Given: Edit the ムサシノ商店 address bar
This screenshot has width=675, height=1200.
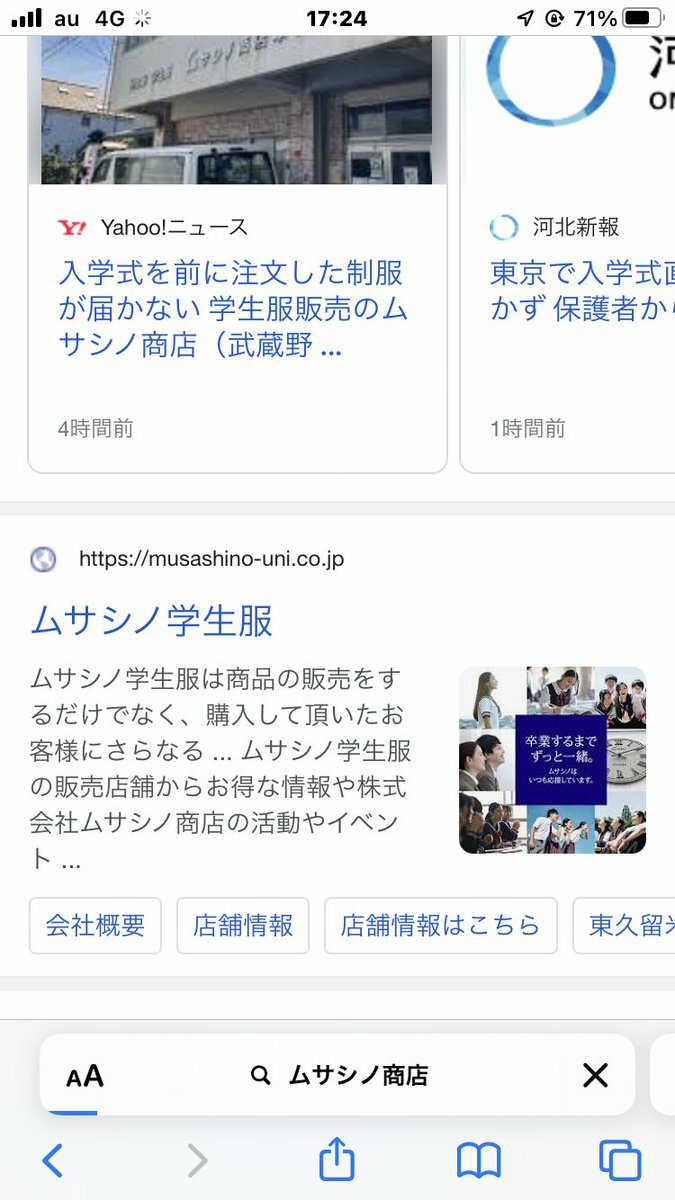Looking at the screenshot, I should tap(340, 1076).
